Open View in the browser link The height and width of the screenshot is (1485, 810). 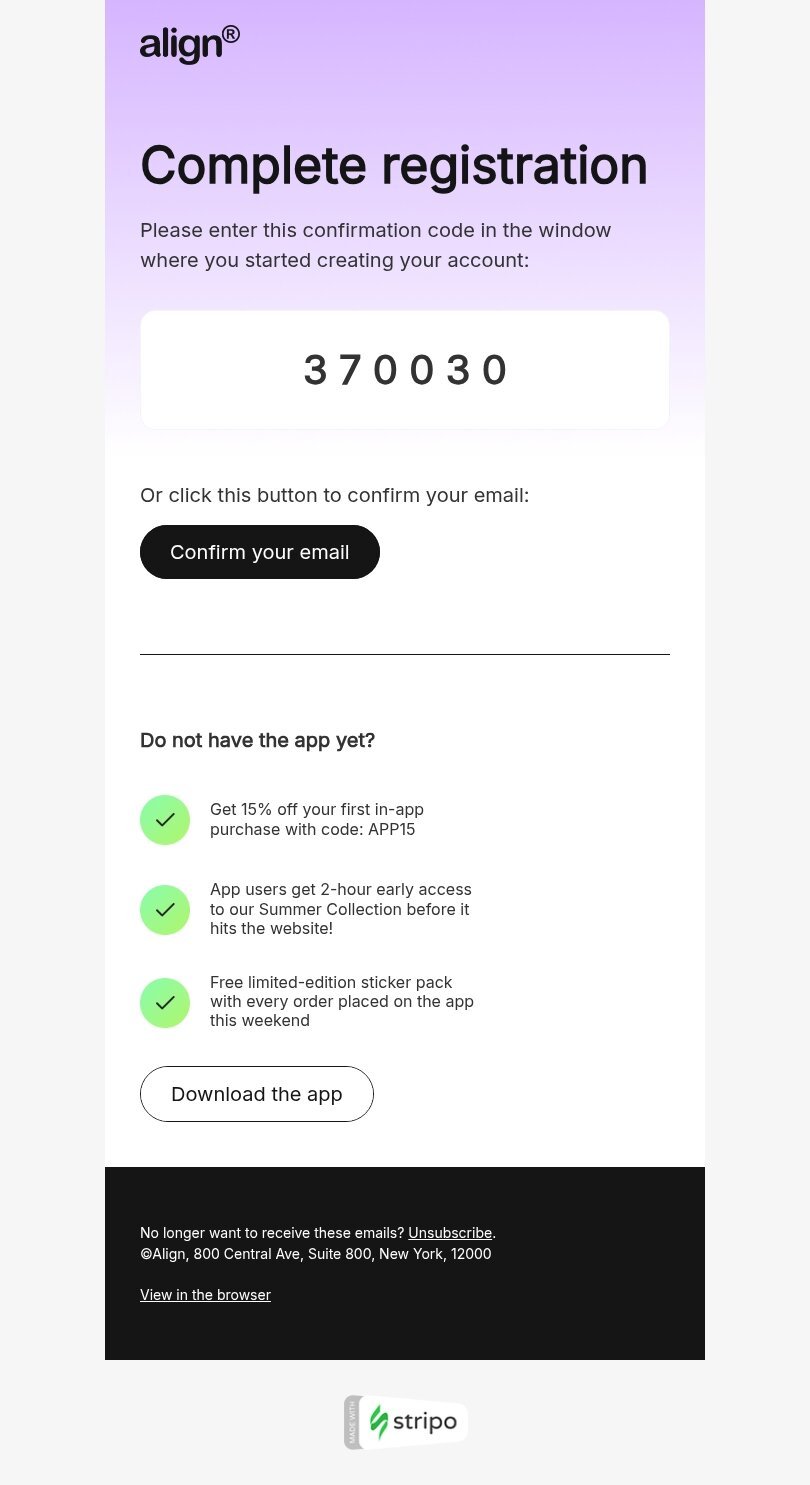205,1295
